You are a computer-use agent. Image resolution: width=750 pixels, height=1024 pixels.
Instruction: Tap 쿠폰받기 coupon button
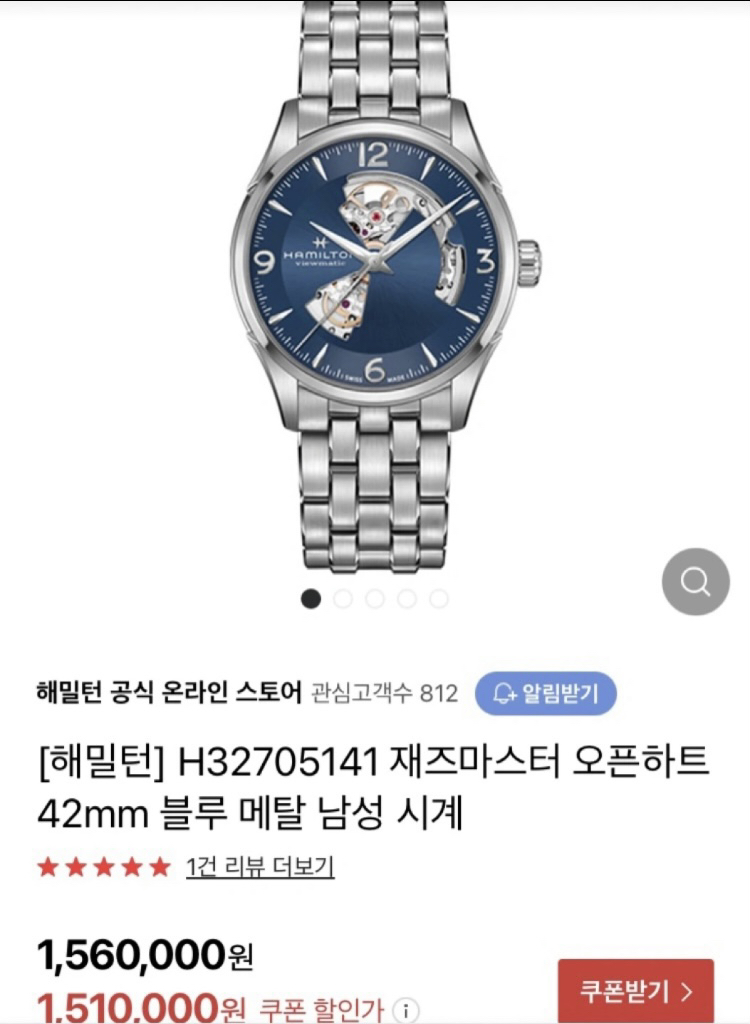pos(636,992)
